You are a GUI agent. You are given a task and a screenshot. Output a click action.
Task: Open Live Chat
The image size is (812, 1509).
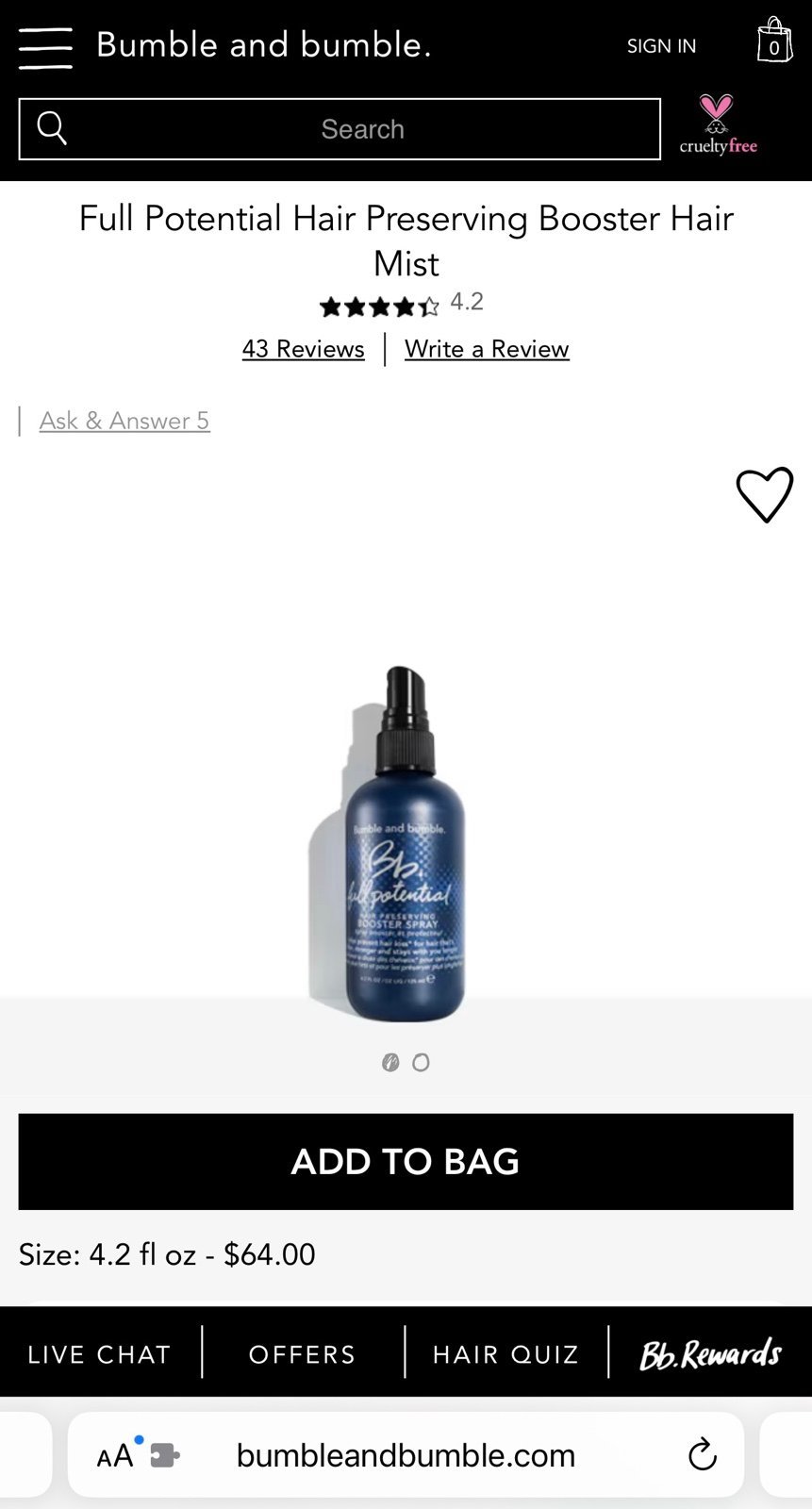pyautogui.click(x=99, y=1354)
